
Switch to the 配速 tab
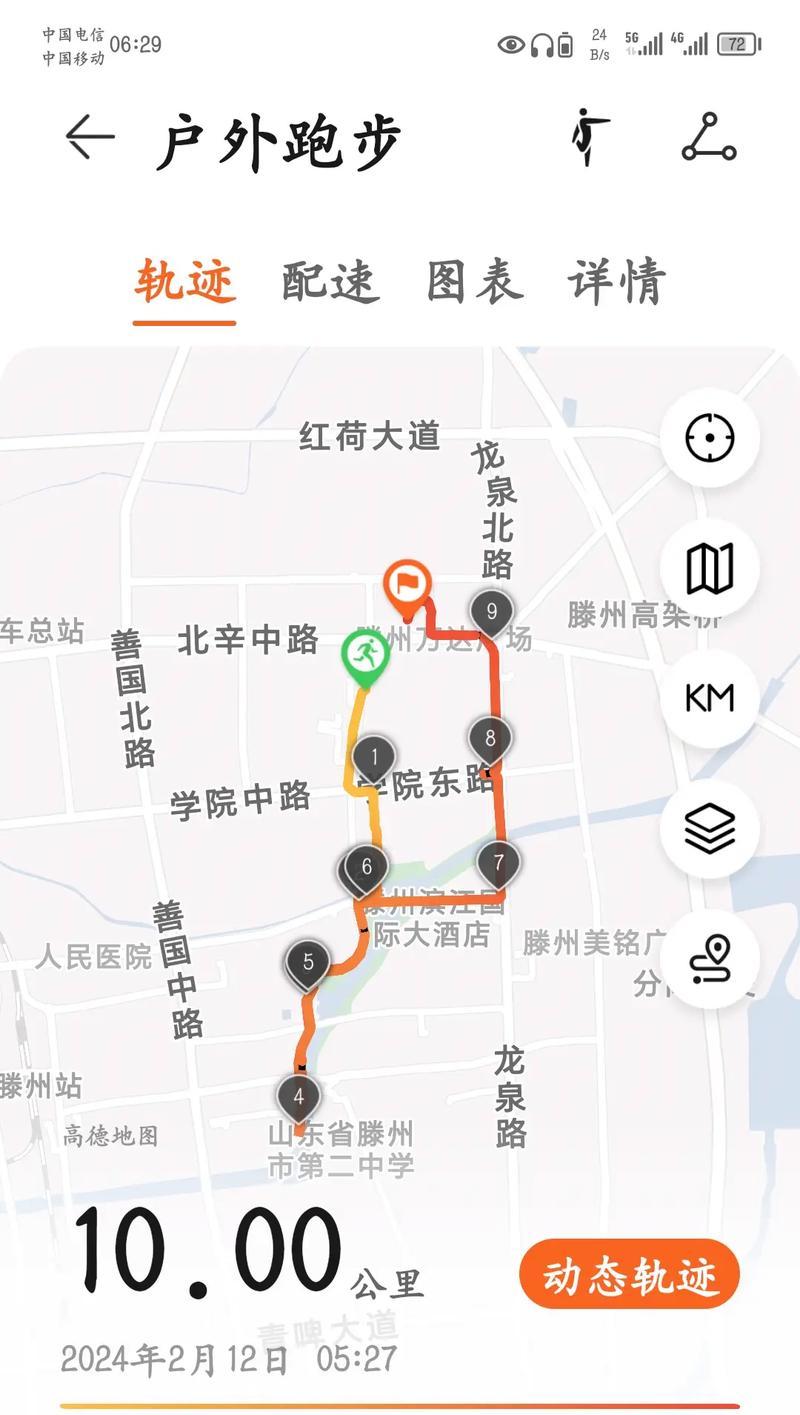[x=330, y=281]
